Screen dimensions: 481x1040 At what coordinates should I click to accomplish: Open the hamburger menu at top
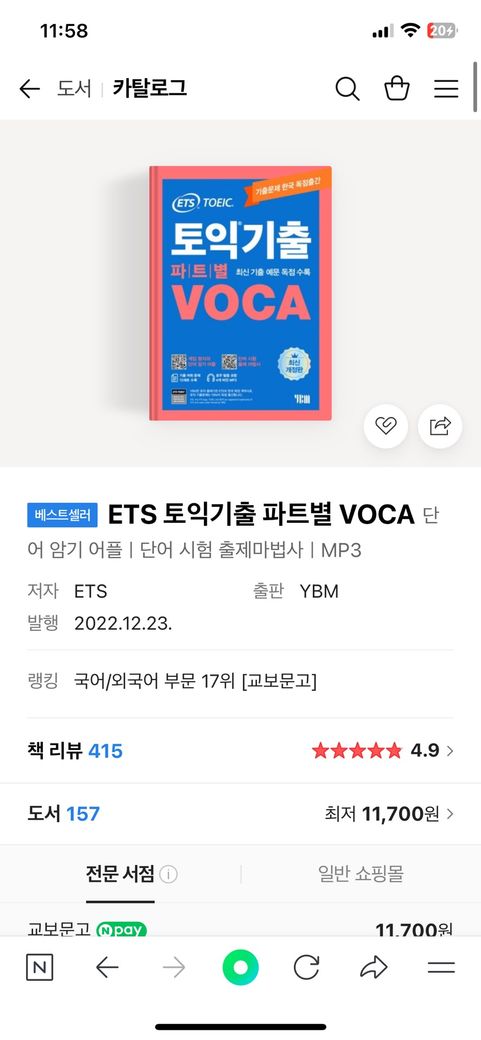coord(447,89)
